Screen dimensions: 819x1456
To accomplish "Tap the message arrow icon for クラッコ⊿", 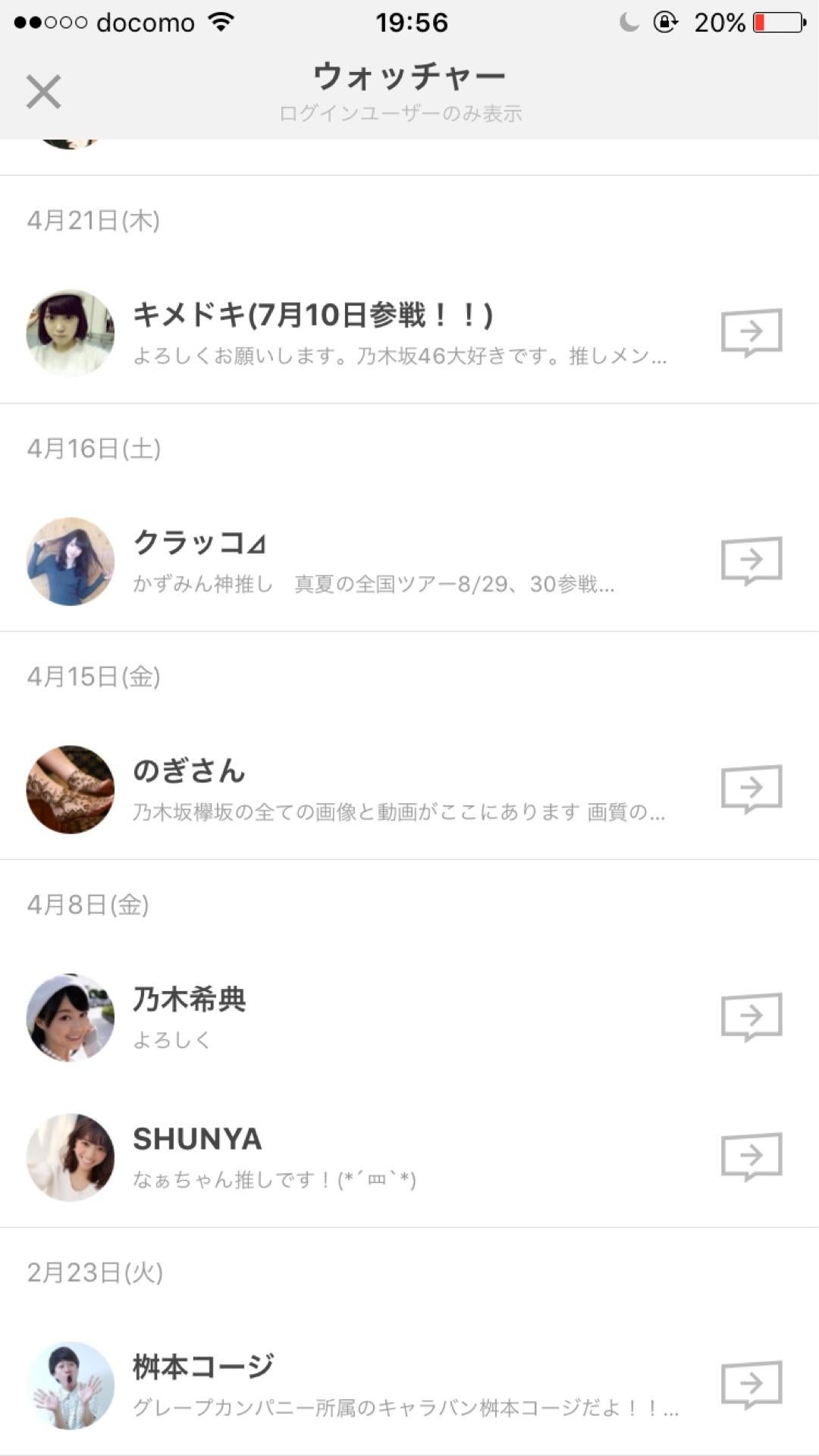I will tap(751, 560).
